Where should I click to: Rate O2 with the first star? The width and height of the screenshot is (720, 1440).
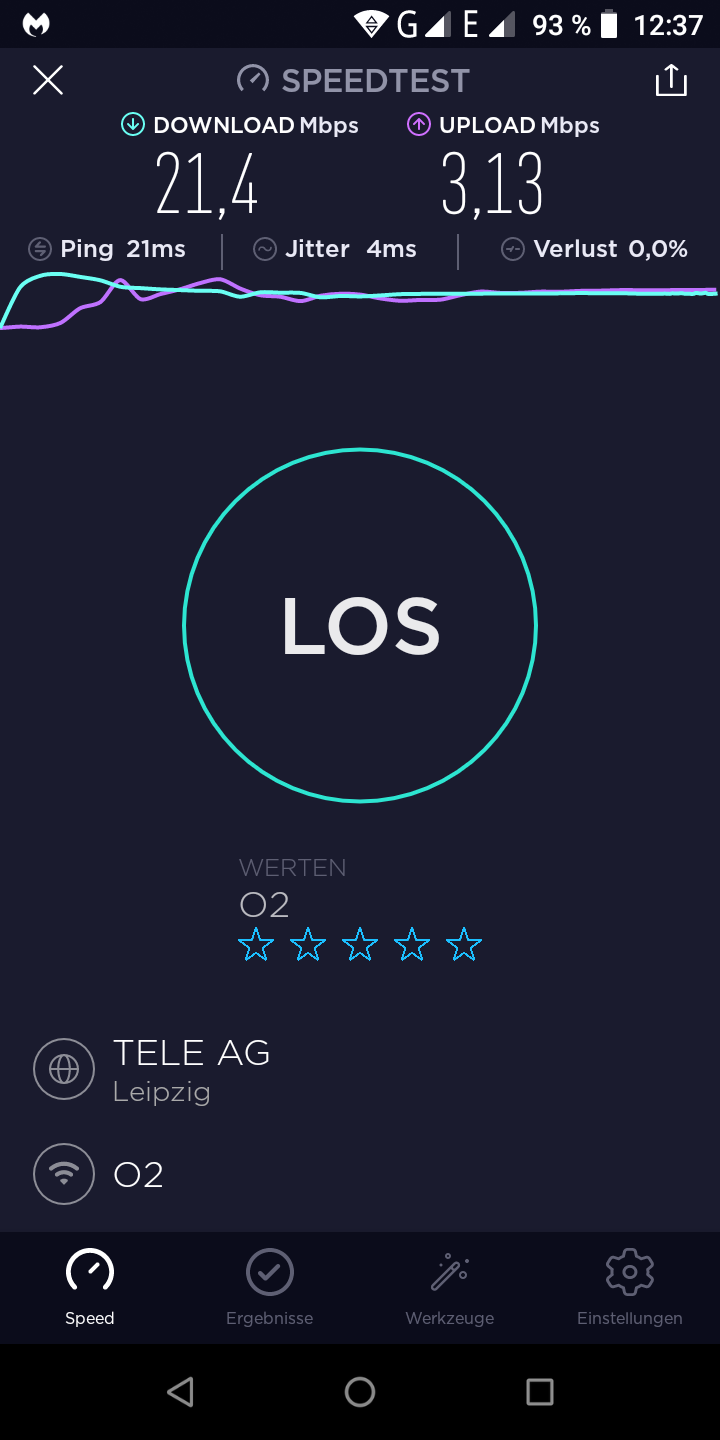coord(256,944)
